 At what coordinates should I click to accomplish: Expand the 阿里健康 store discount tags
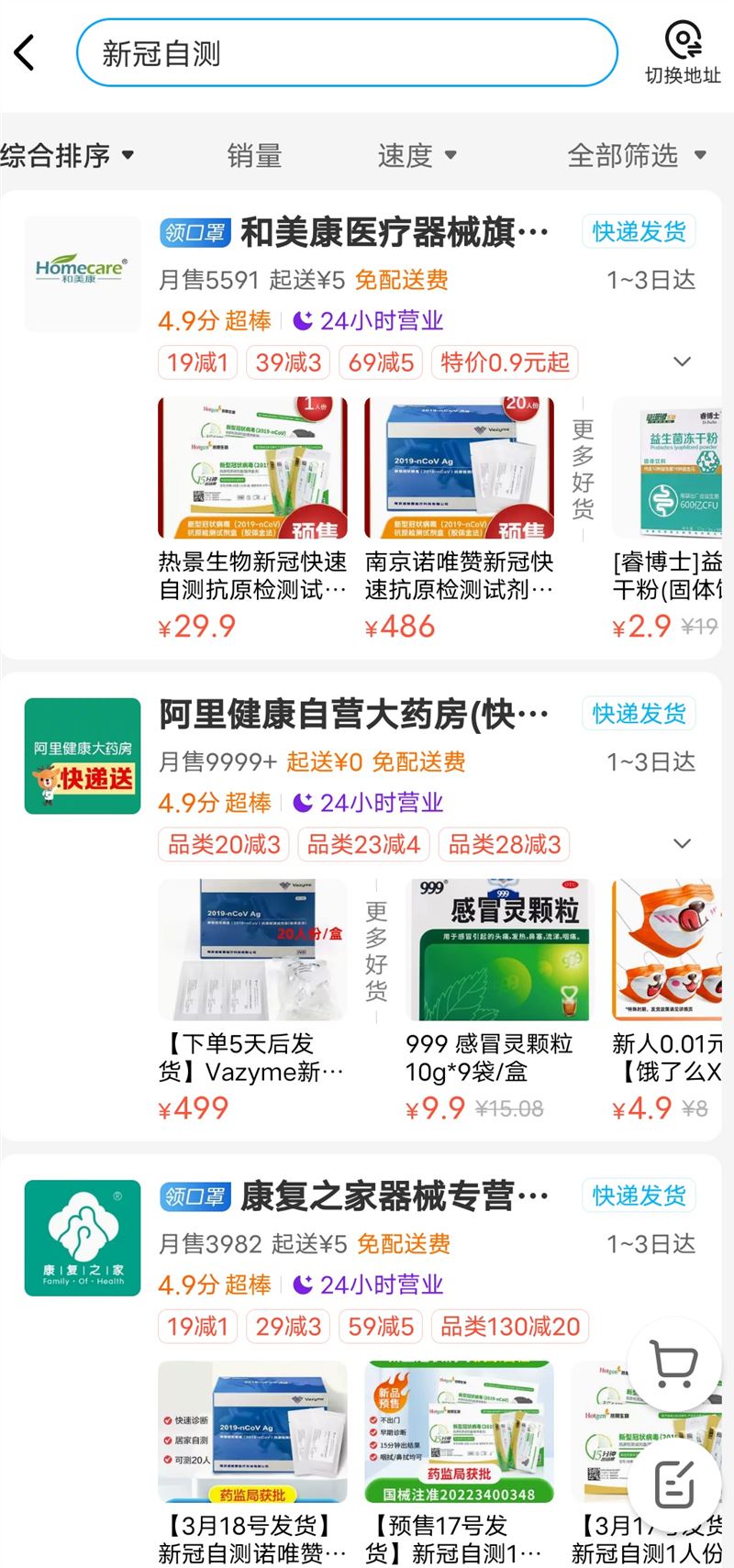click(682, 843)
